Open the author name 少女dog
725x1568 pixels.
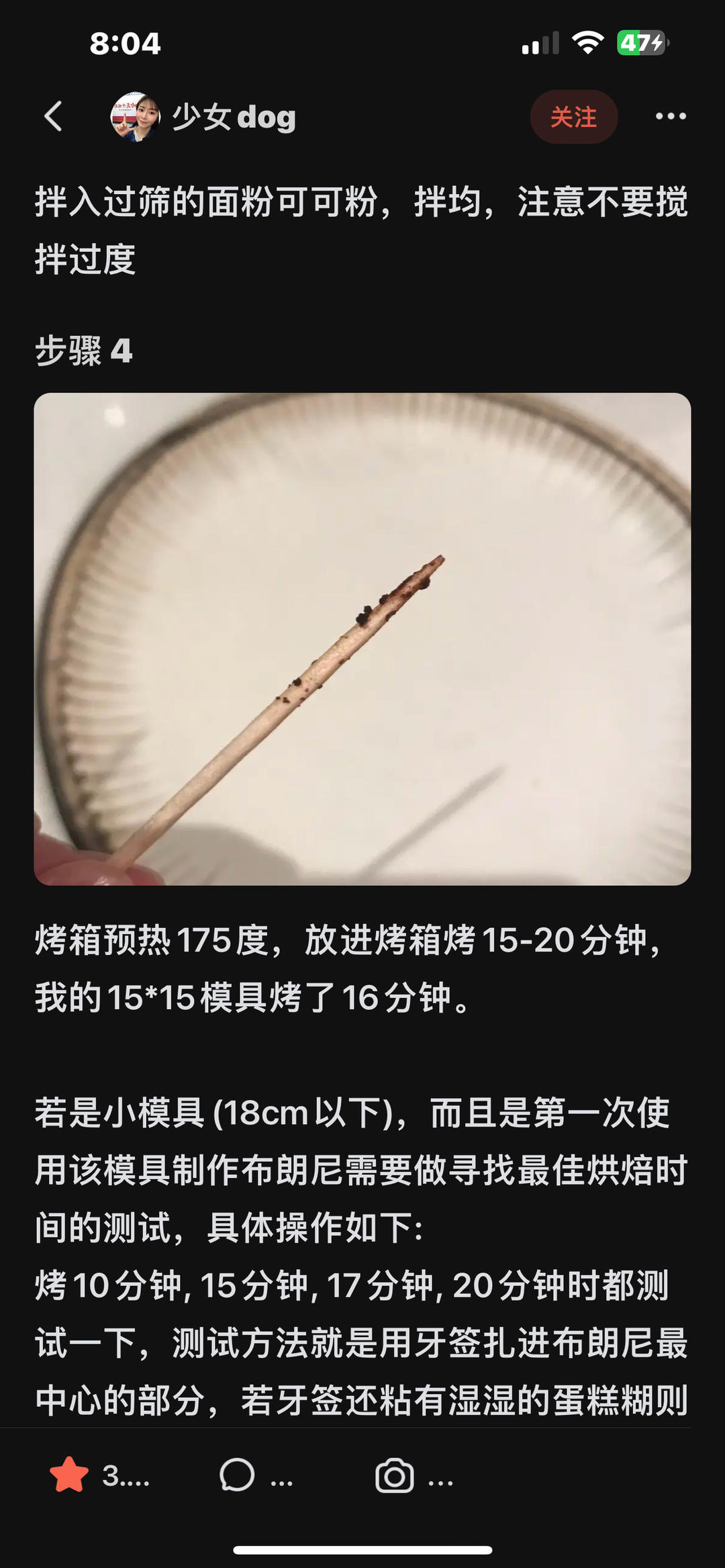pyautogui.click(x=234, y=117)
